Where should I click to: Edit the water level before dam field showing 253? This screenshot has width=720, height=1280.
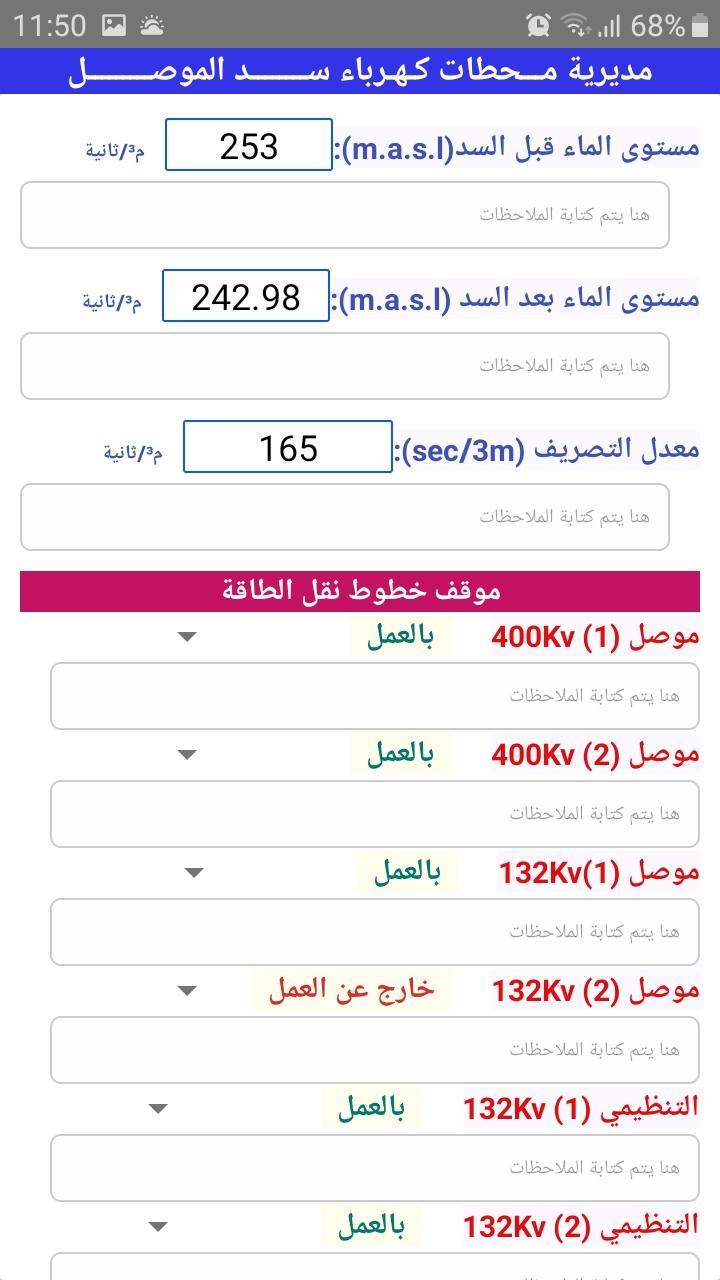point(249,145)
